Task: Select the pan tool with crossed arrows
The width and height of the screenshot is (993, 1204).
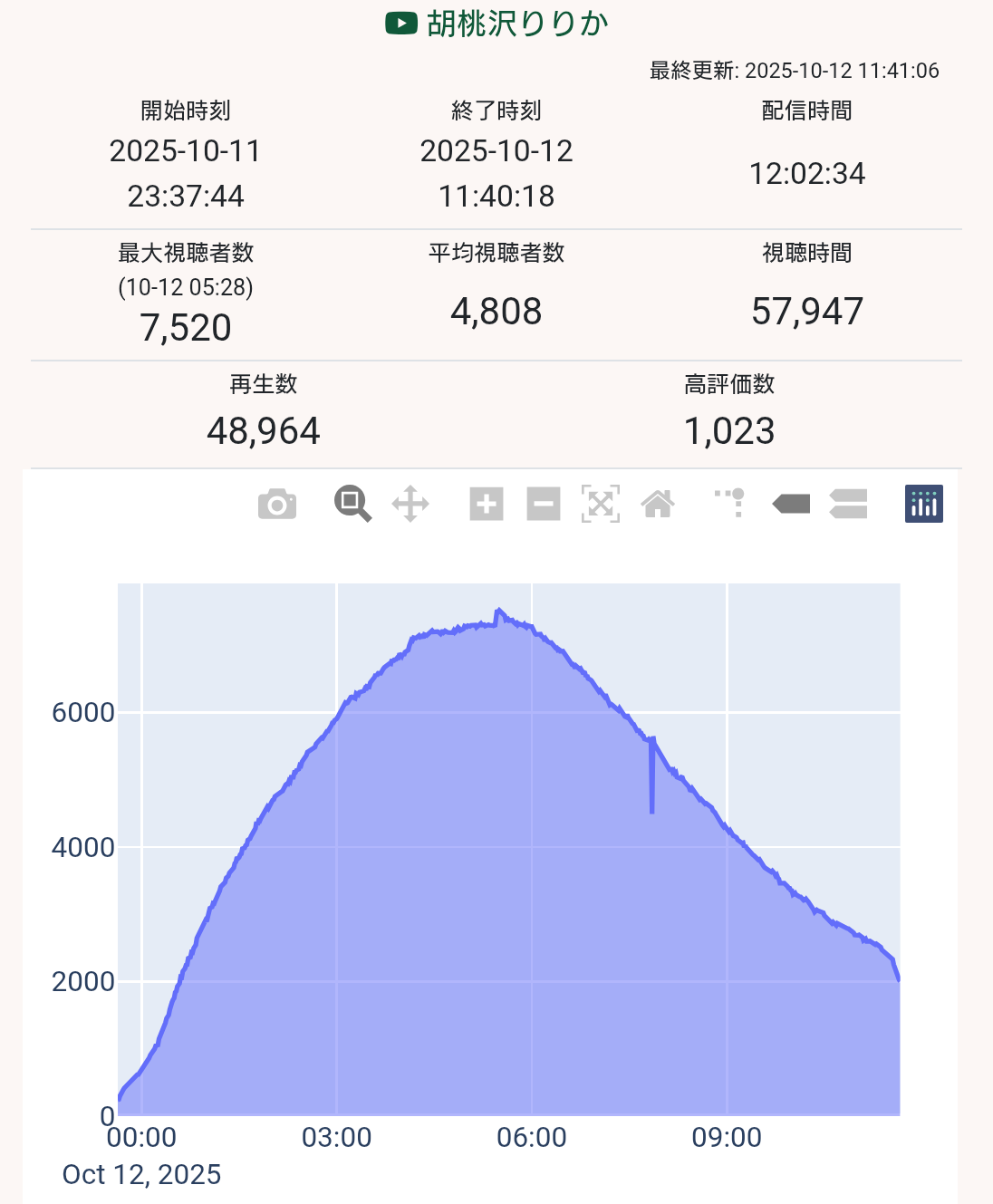Action: click(x=410, y=505)
